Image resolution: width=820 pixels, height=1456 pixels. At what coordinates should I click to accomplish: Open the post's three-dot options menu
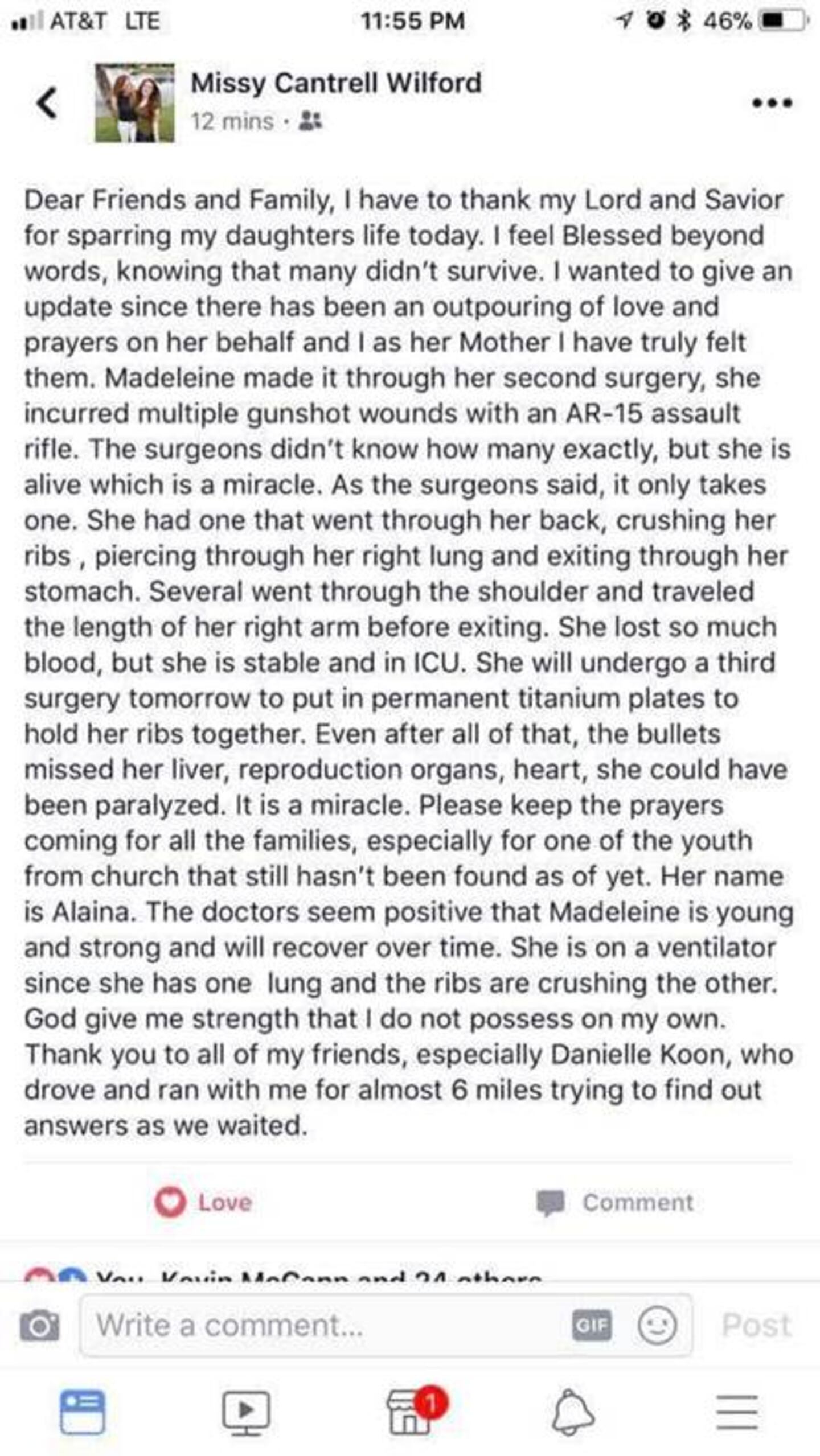pos(772,103)
